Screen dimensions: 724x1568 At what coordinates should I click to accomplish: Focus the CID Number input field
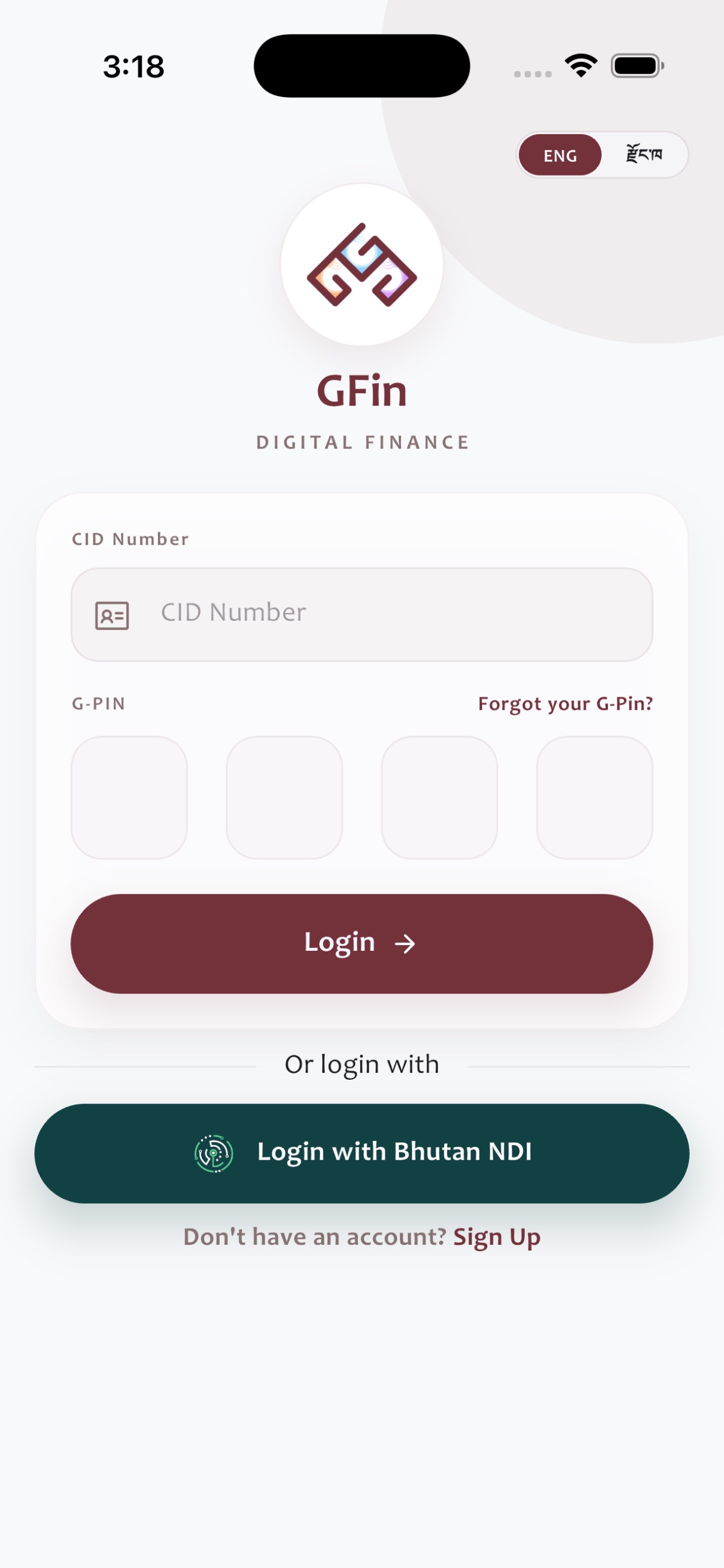coord(362,614)
